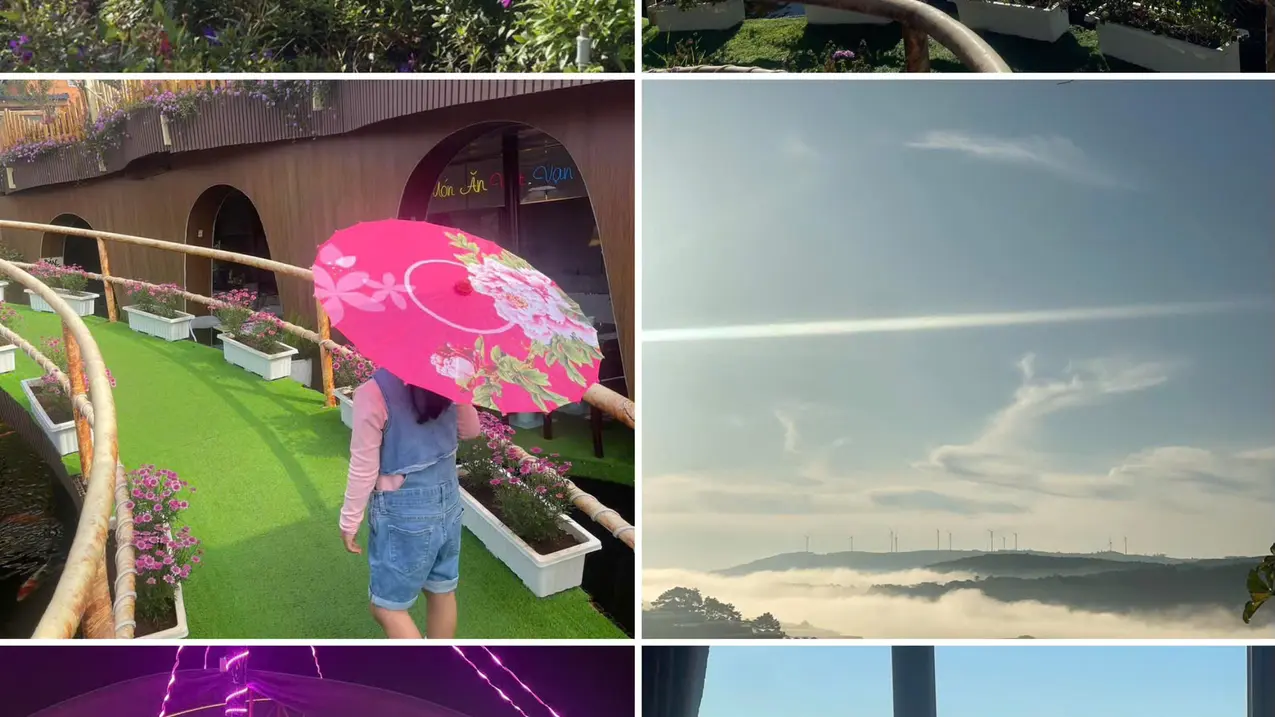Screen dimensions: 1275x717
Task: View the photo of white planters by railing
Action: click(958, 35)
